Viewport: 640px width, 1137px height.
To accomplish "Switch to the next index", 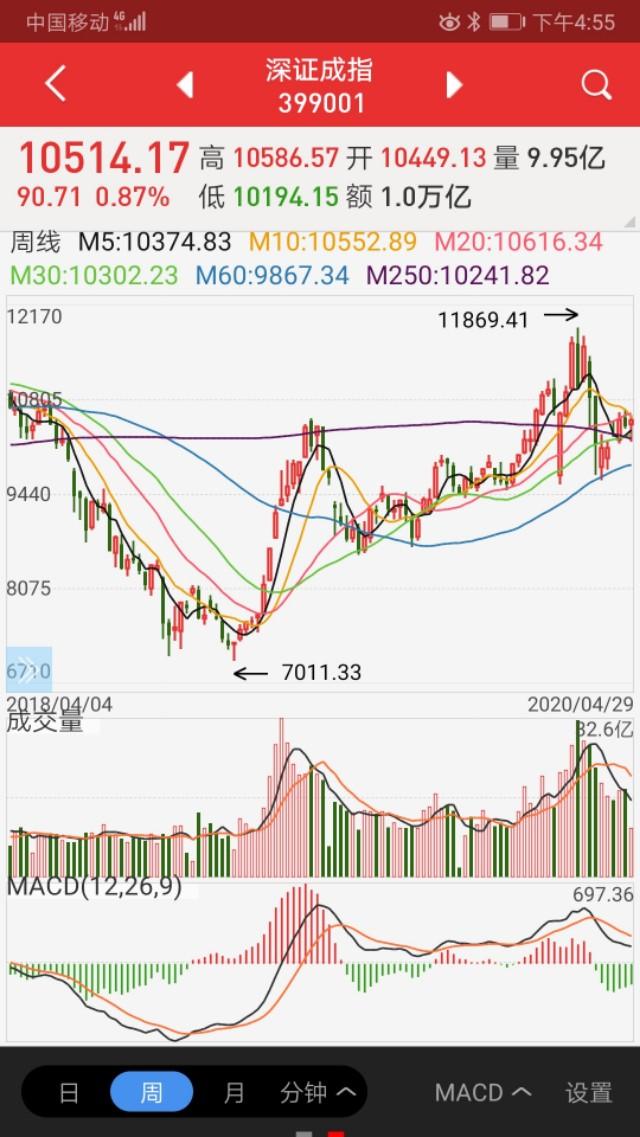I will coord(455,85).
